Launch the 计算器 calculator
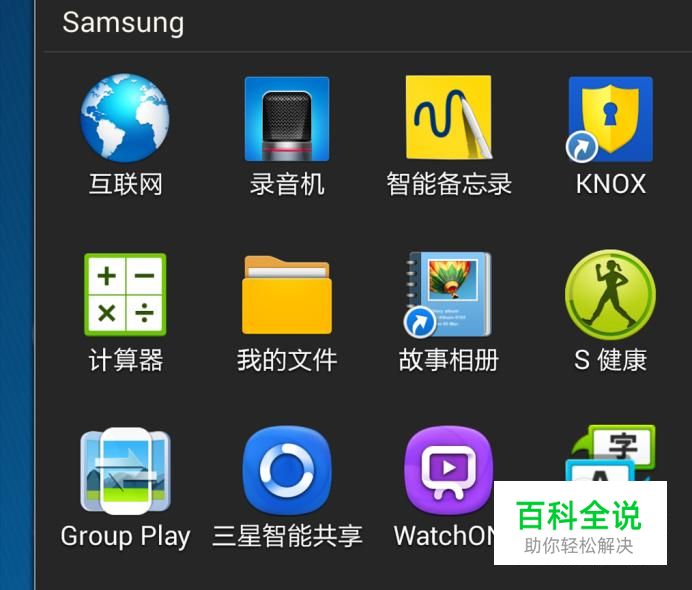 pos(125,295)
